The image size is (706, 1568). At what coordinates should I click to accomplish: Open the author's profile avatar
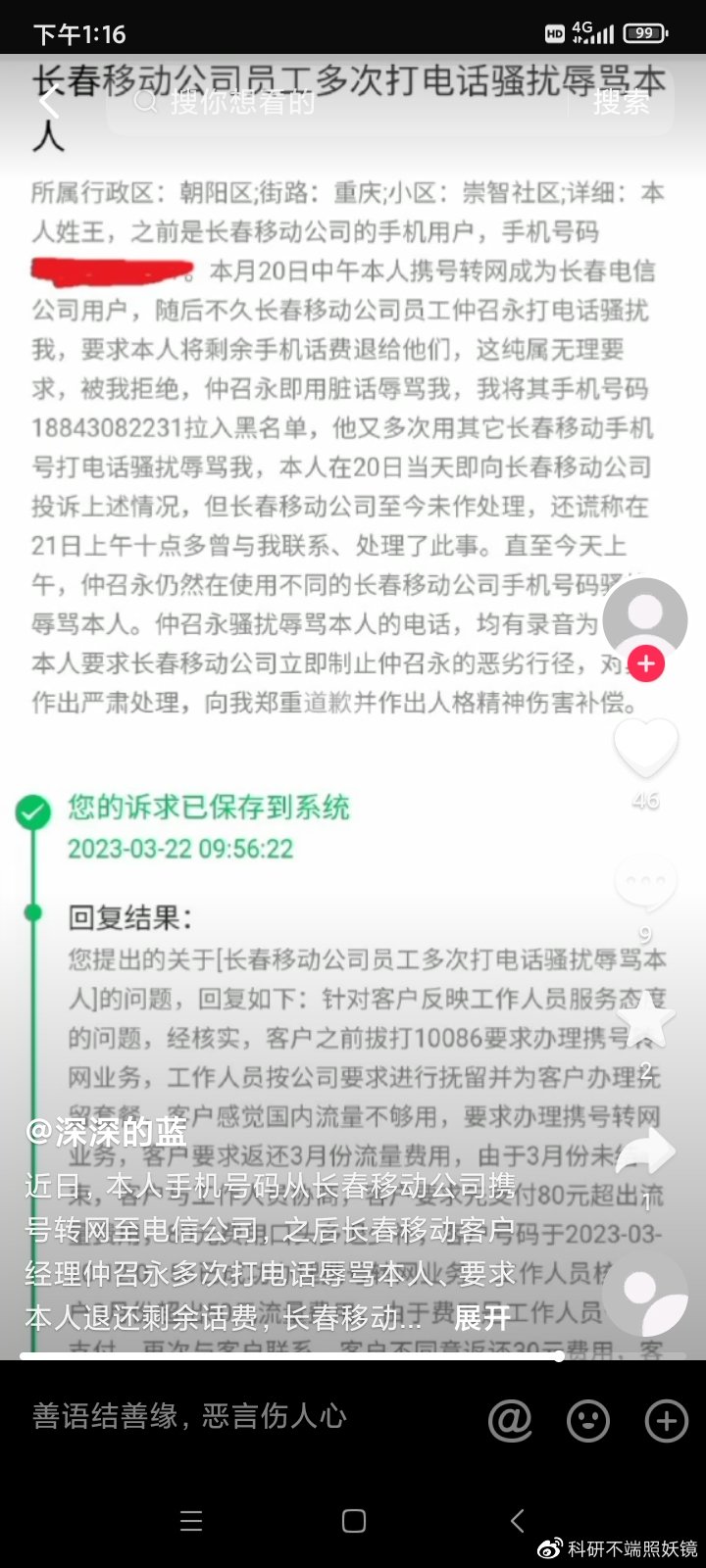tap(644, 619)
